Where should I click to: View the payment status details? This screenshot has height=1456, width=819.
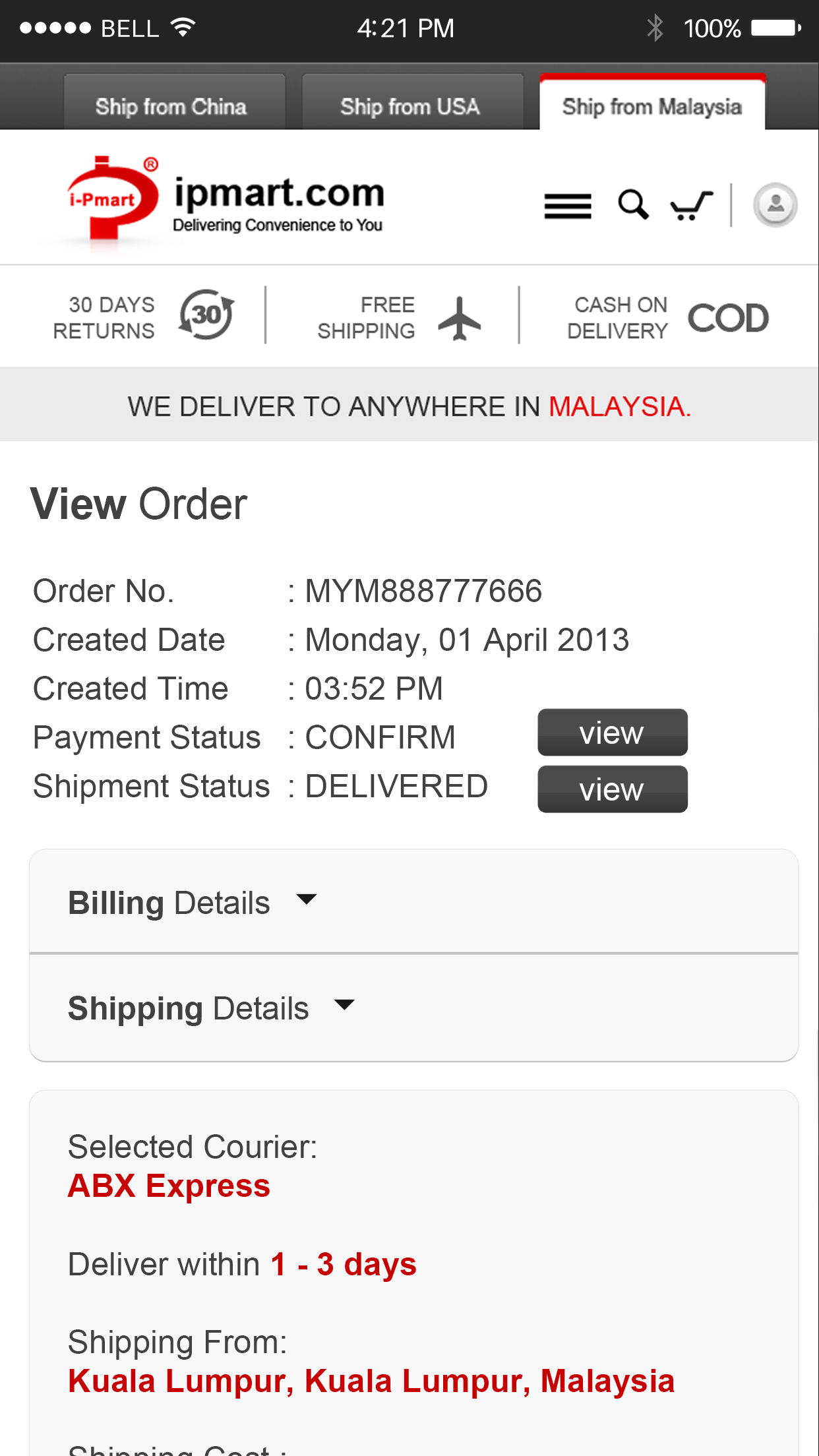coord(612,733)
